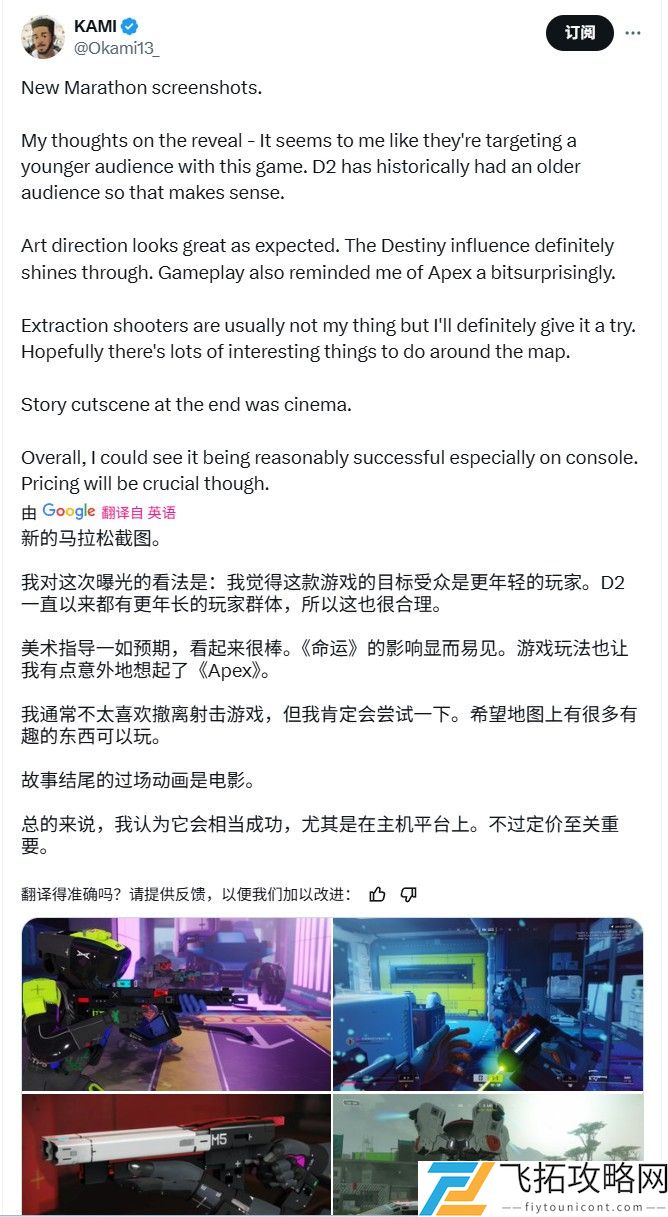Tap the 订阅 subscribe button

coord(579,33)
